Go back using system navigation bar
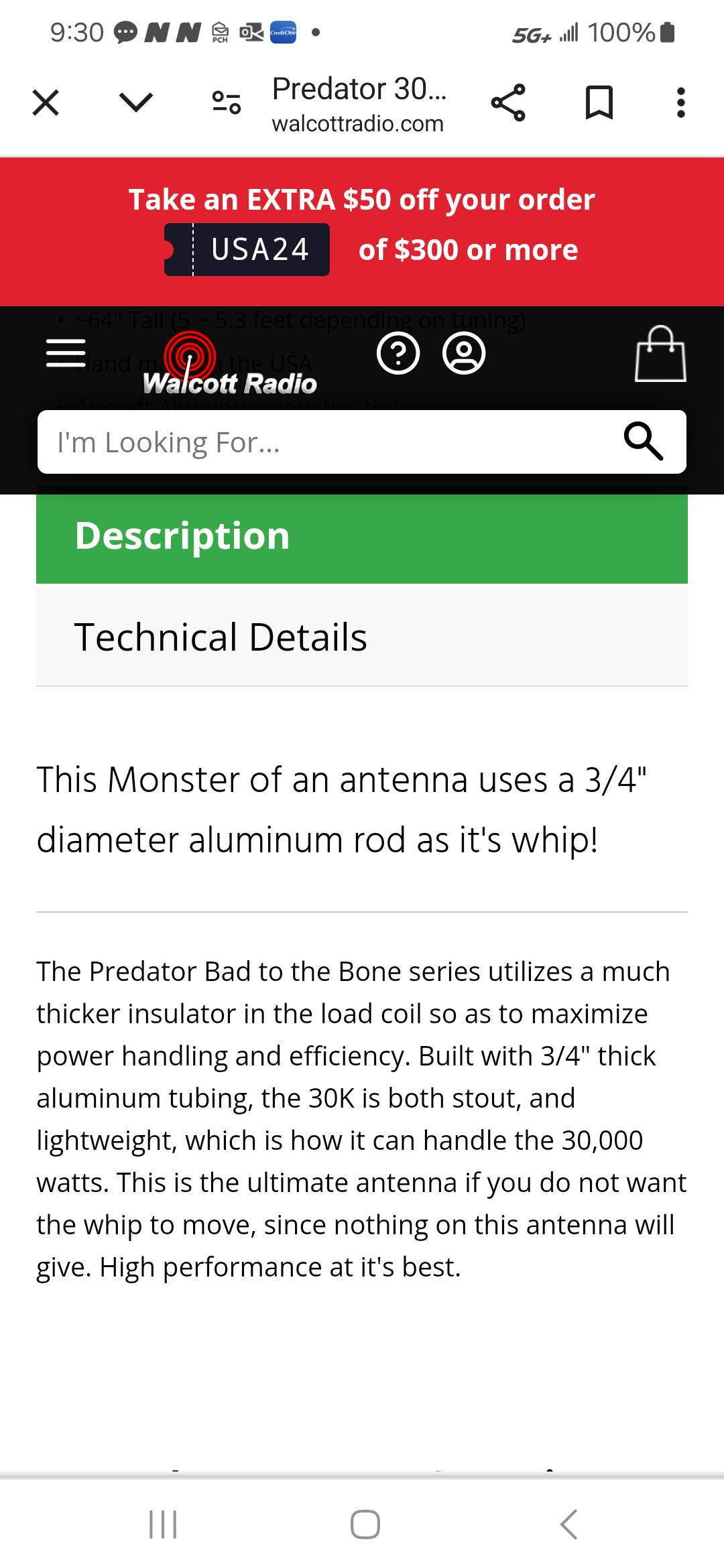Viewport: 724px width, 1568px height. [x=568, y=1524]
